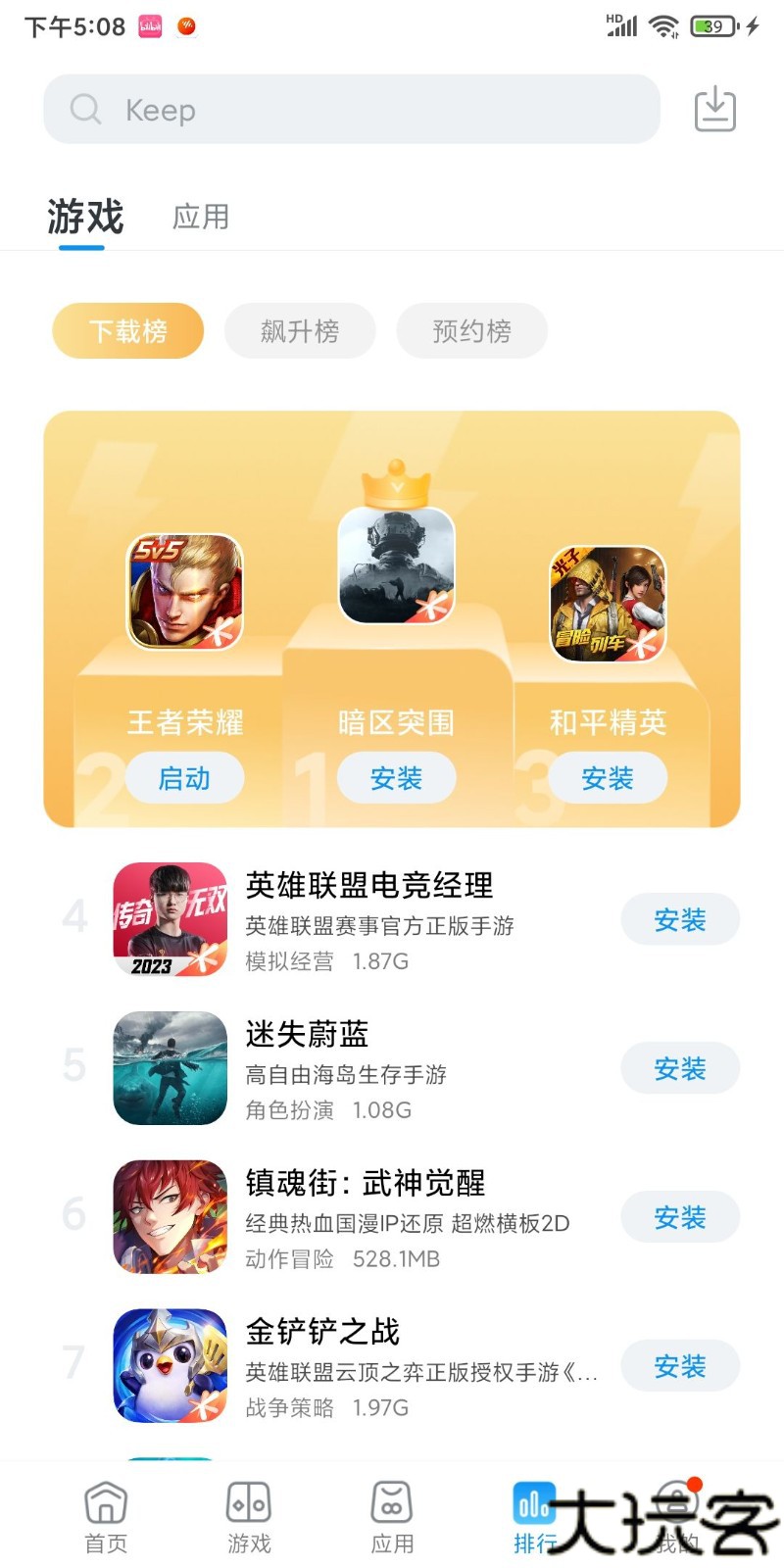Select the 游戏 games tab at top
The height and width of the screenshot is (1568, 784).
pyautogui.click(x=83, y=216)
